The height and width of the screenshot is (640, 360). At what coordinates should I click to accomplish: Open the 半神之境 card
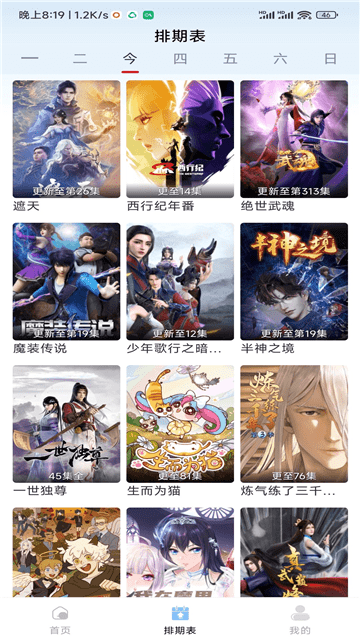point(294,288)
